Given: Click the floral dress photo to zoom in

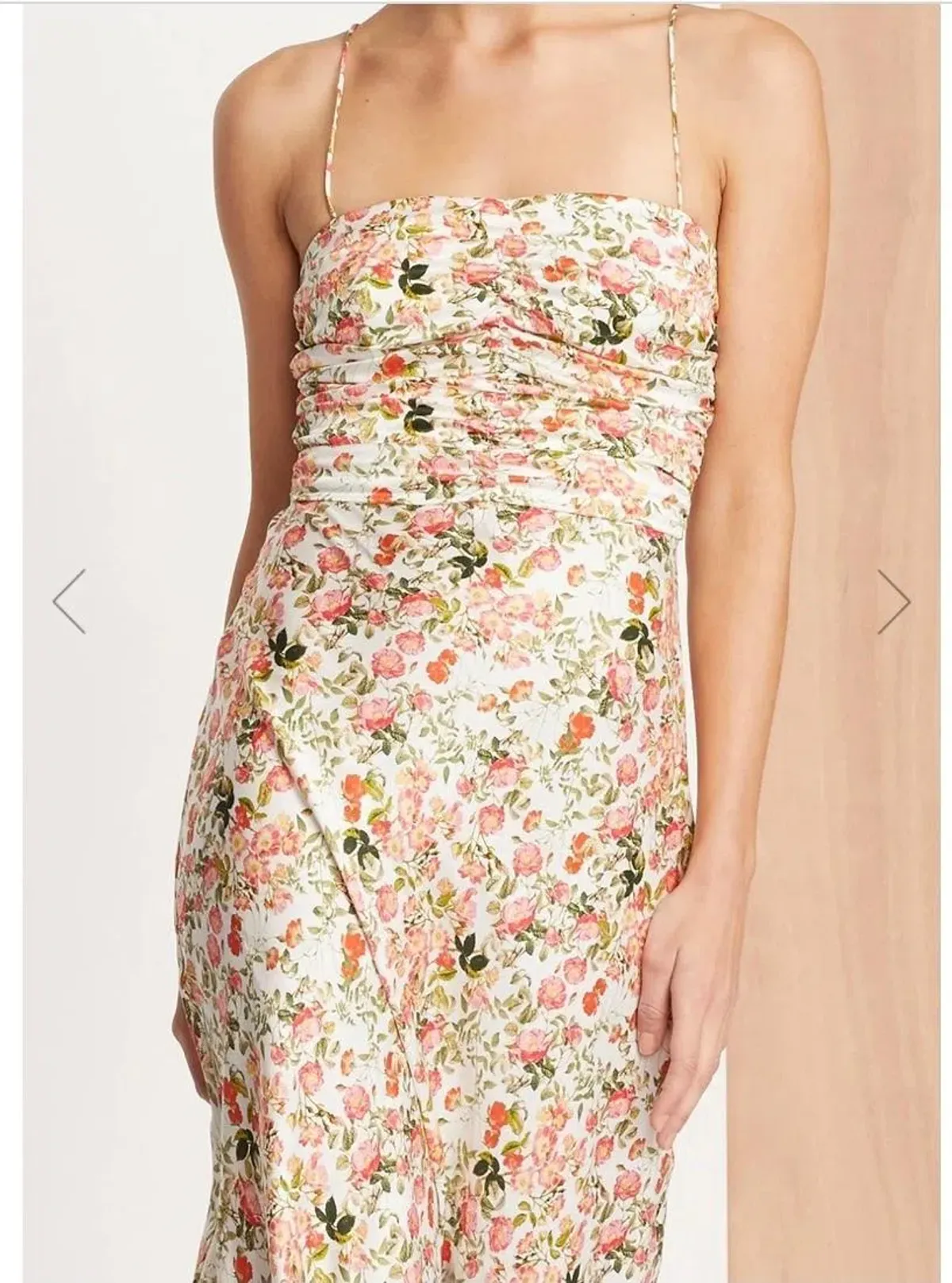Looking at the screenshot, I should 476,635.
